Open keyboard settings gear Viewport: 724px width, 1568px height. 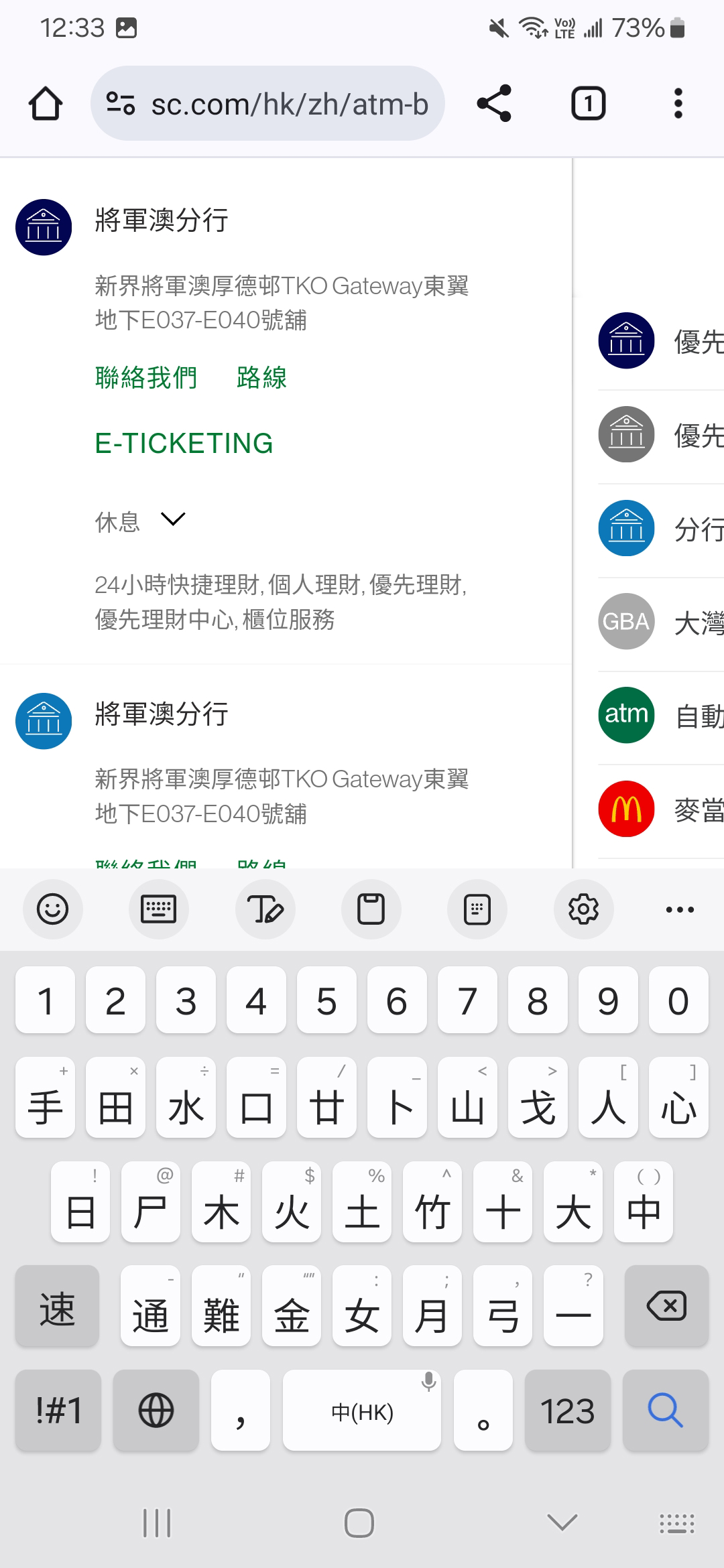[x=583, y=909]
